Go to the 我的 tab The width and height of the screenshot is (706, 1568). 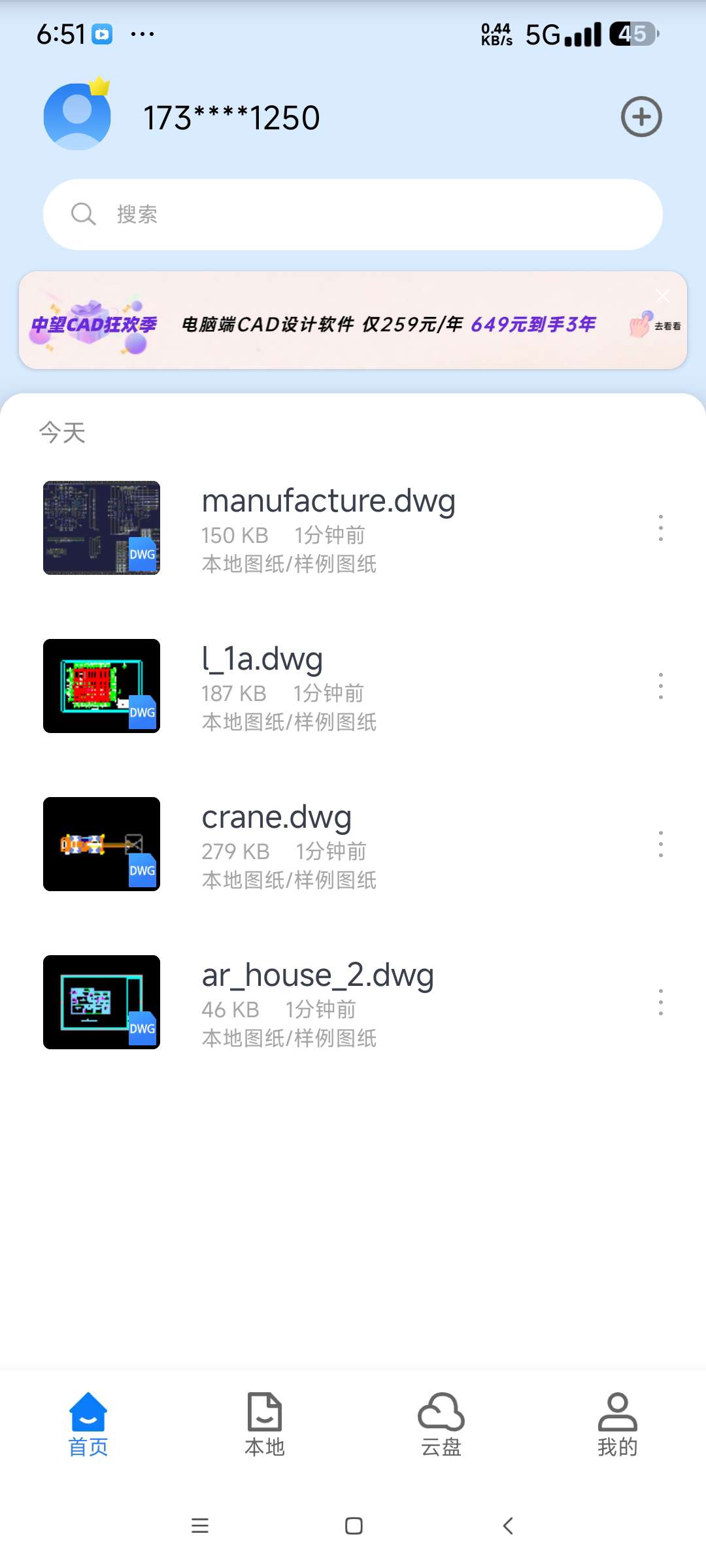(617, 1424)
